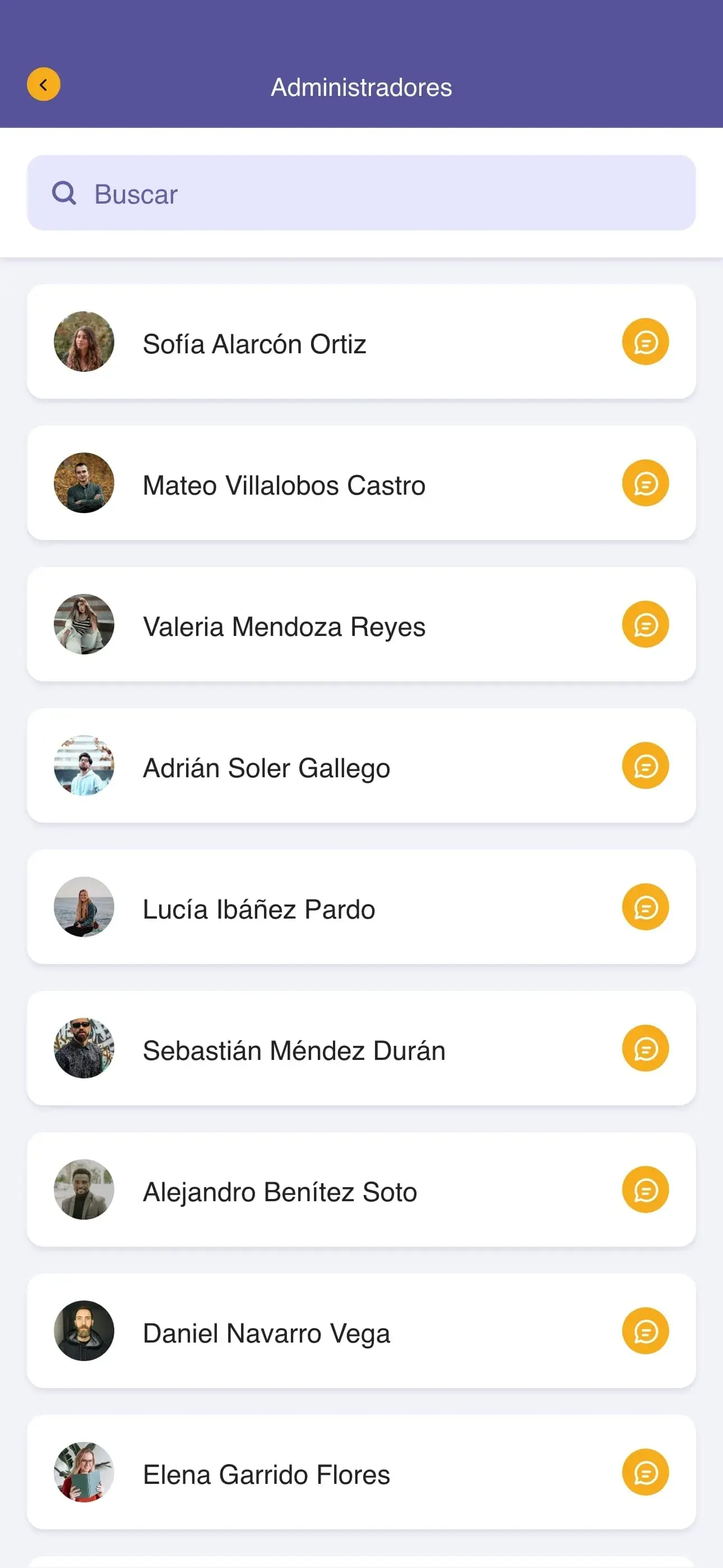Open Sofía Alarcón Ortiz's admin card

pyautogui.click(x=361, y=342)
